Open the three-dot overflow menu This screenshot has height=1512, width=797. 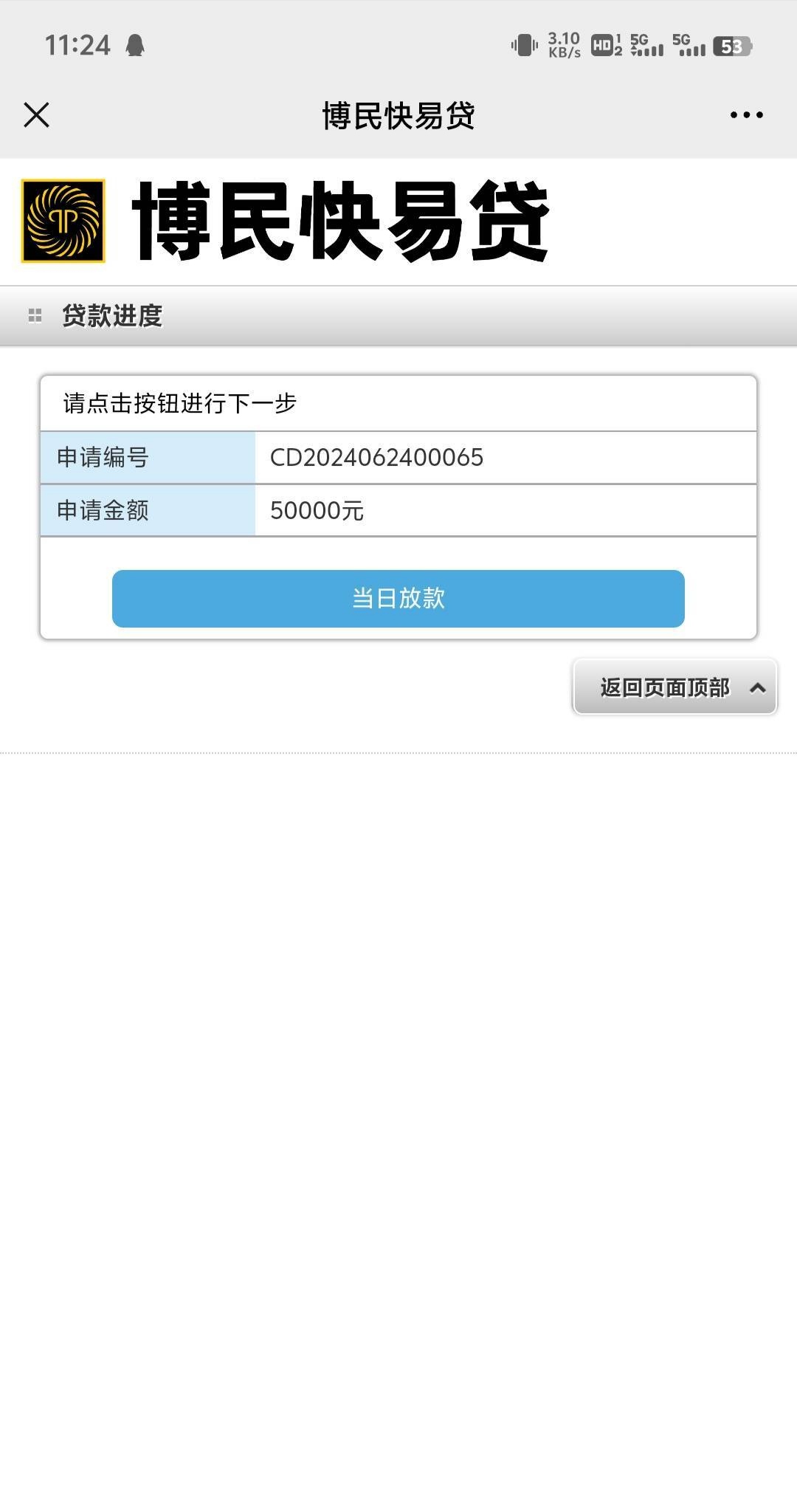pyautogui.click(x=746, y=115)
